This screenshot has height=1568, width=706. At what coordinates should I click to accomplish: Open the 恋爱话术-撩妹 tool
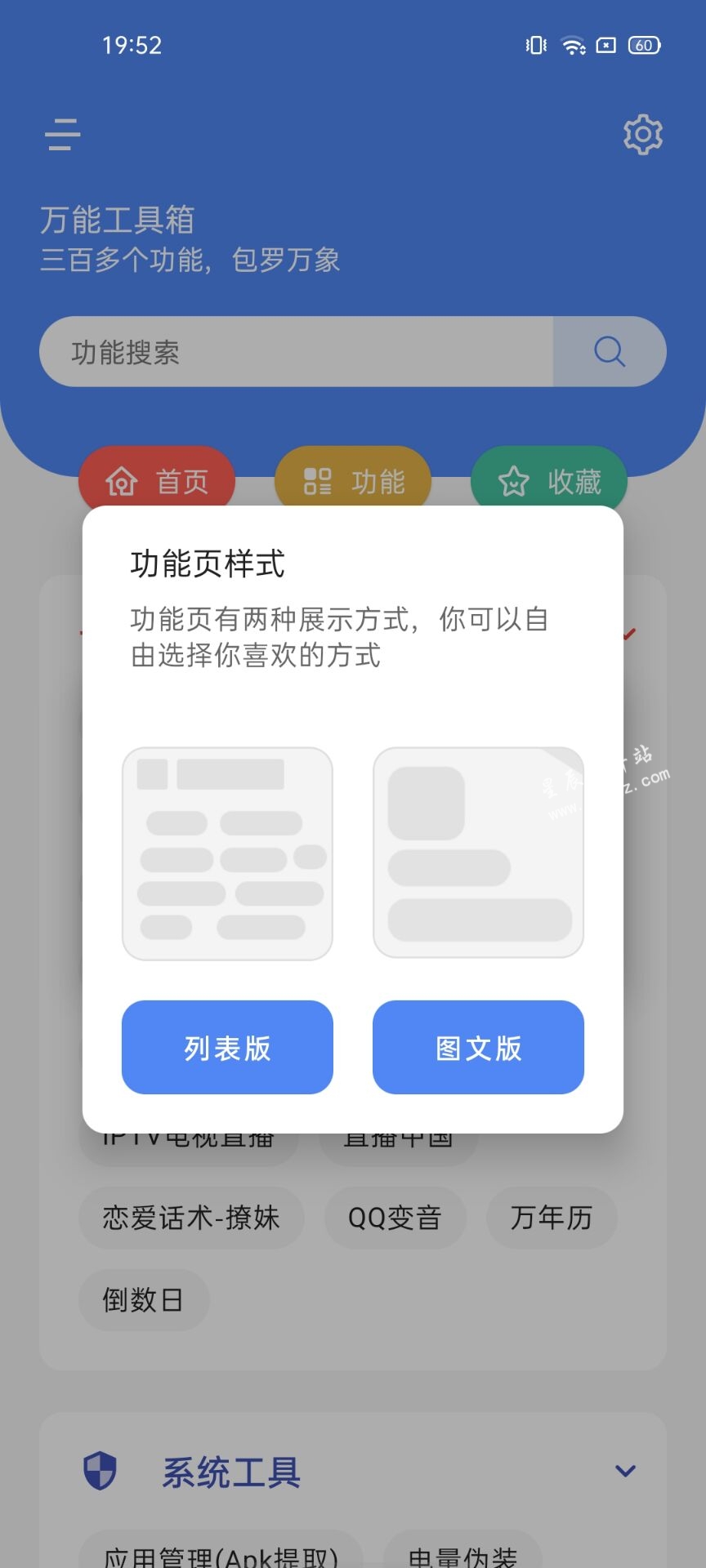[191, 1218]
